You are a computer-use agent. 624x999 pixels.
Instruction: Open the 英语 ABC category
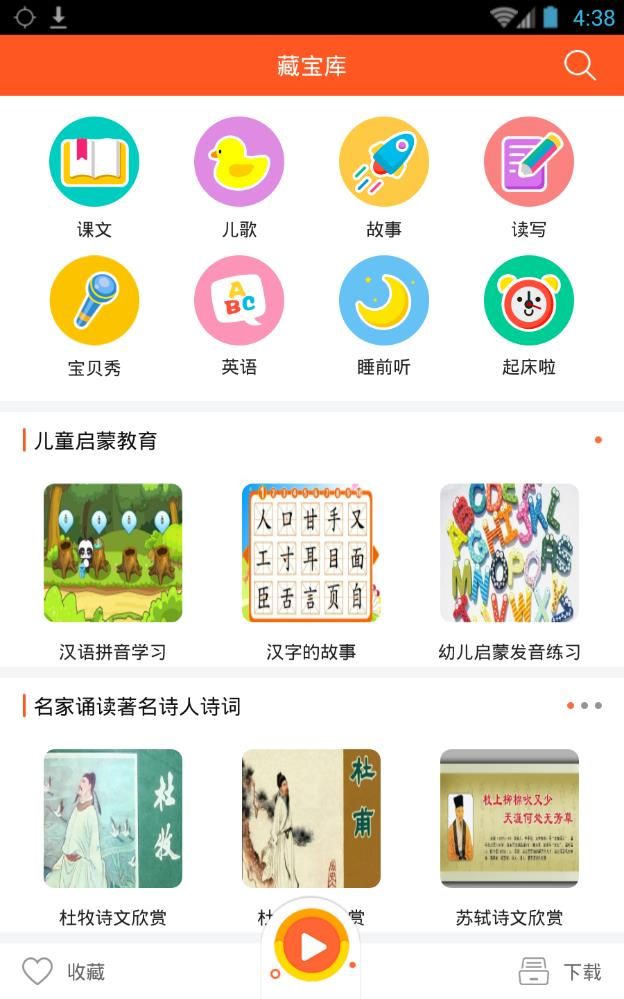(x=239, y=300)
